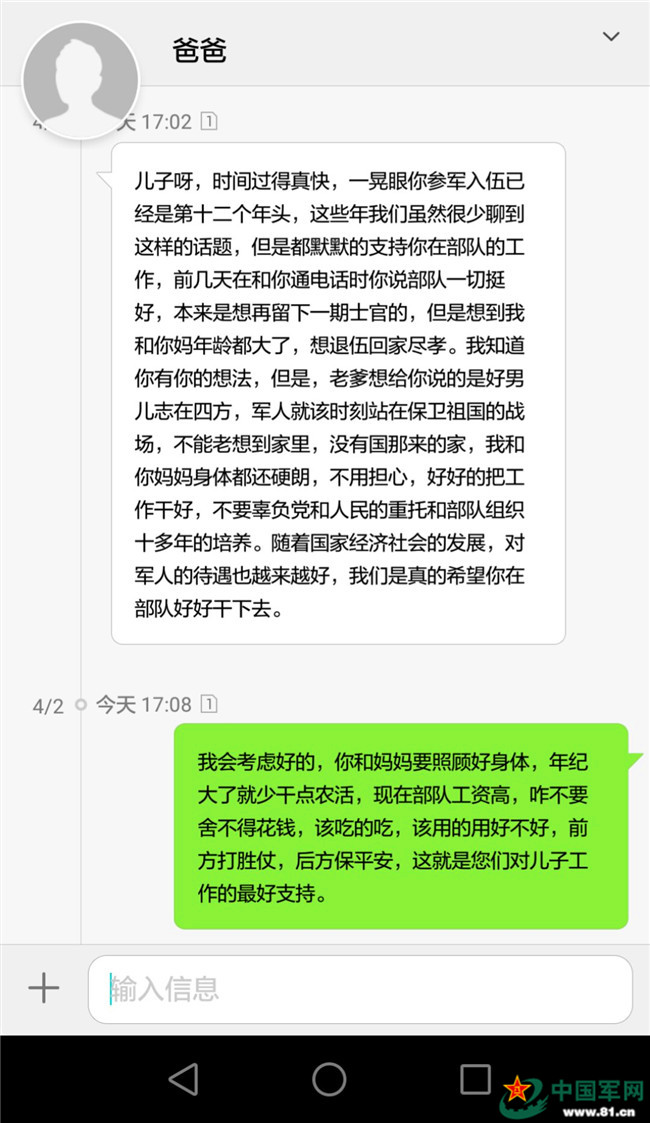650x1123 pixels.
Task: Focus the 输入信息 message field
Action: coord(360,989)
